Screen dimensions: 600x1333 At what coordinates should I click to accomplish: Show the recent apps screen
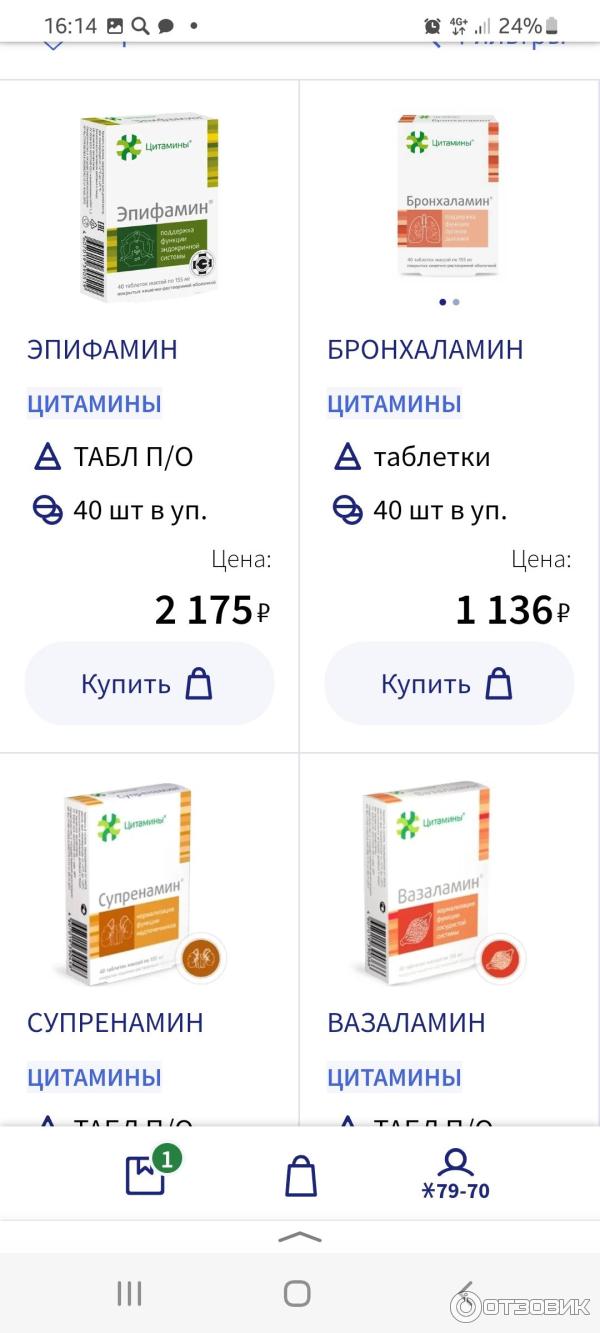point(130,1293)
